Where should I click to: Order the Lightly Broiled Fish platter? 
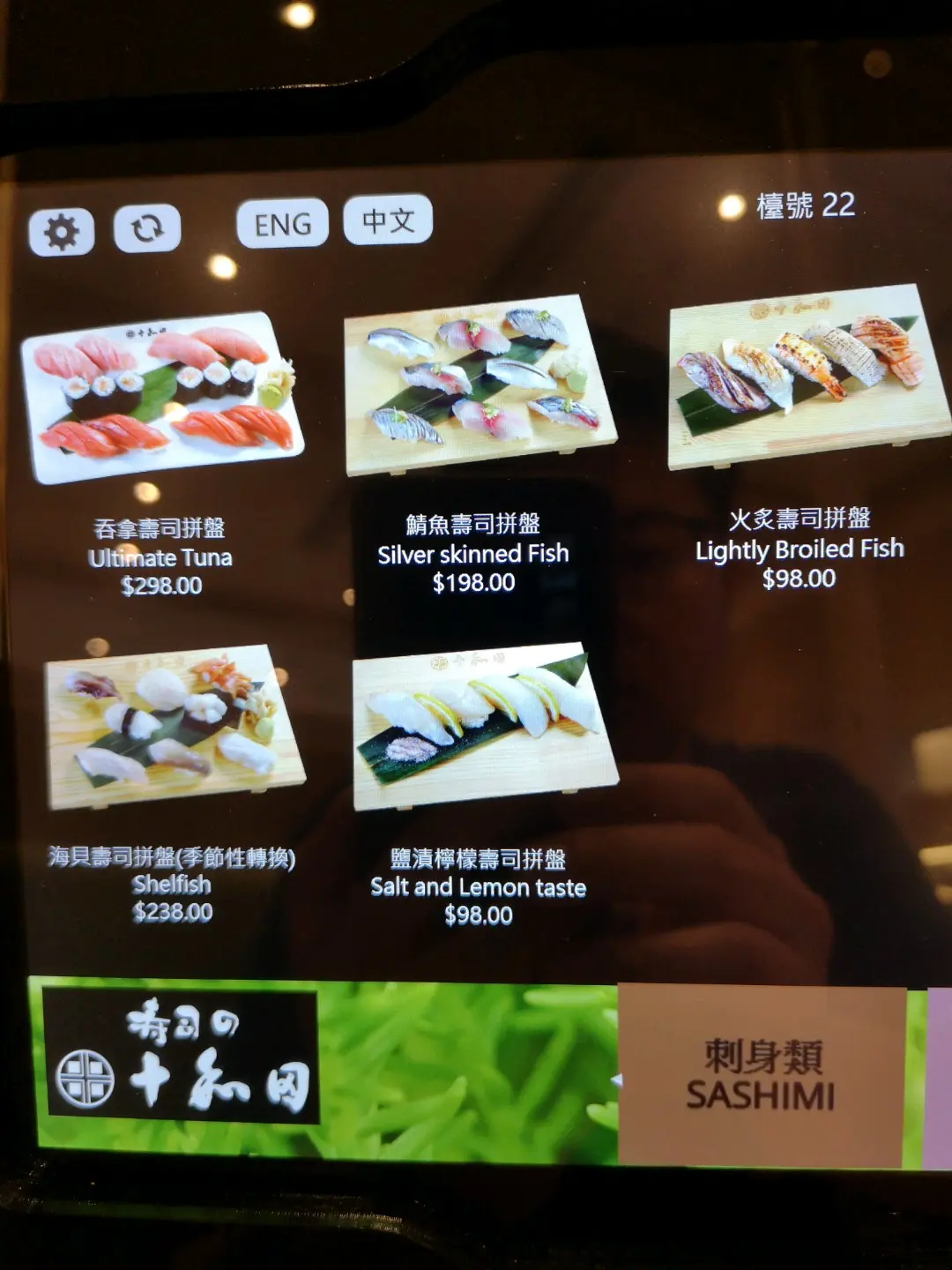803,375
